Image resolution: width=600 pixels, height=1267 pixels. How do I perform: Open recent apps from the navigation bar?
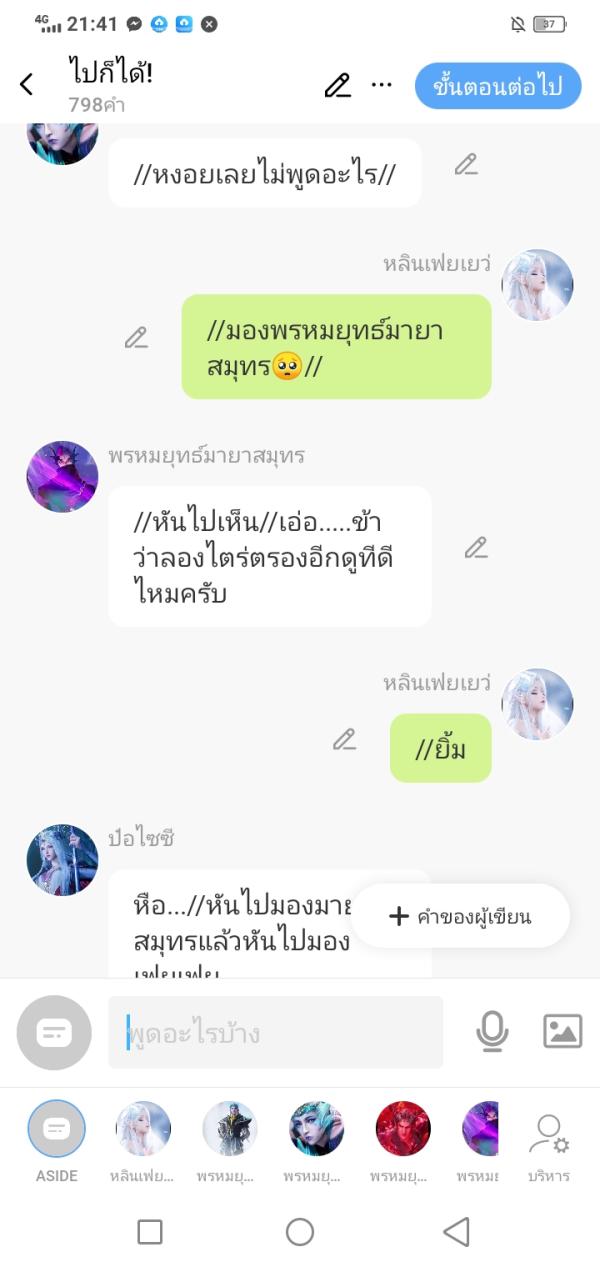pos(150,1231)
